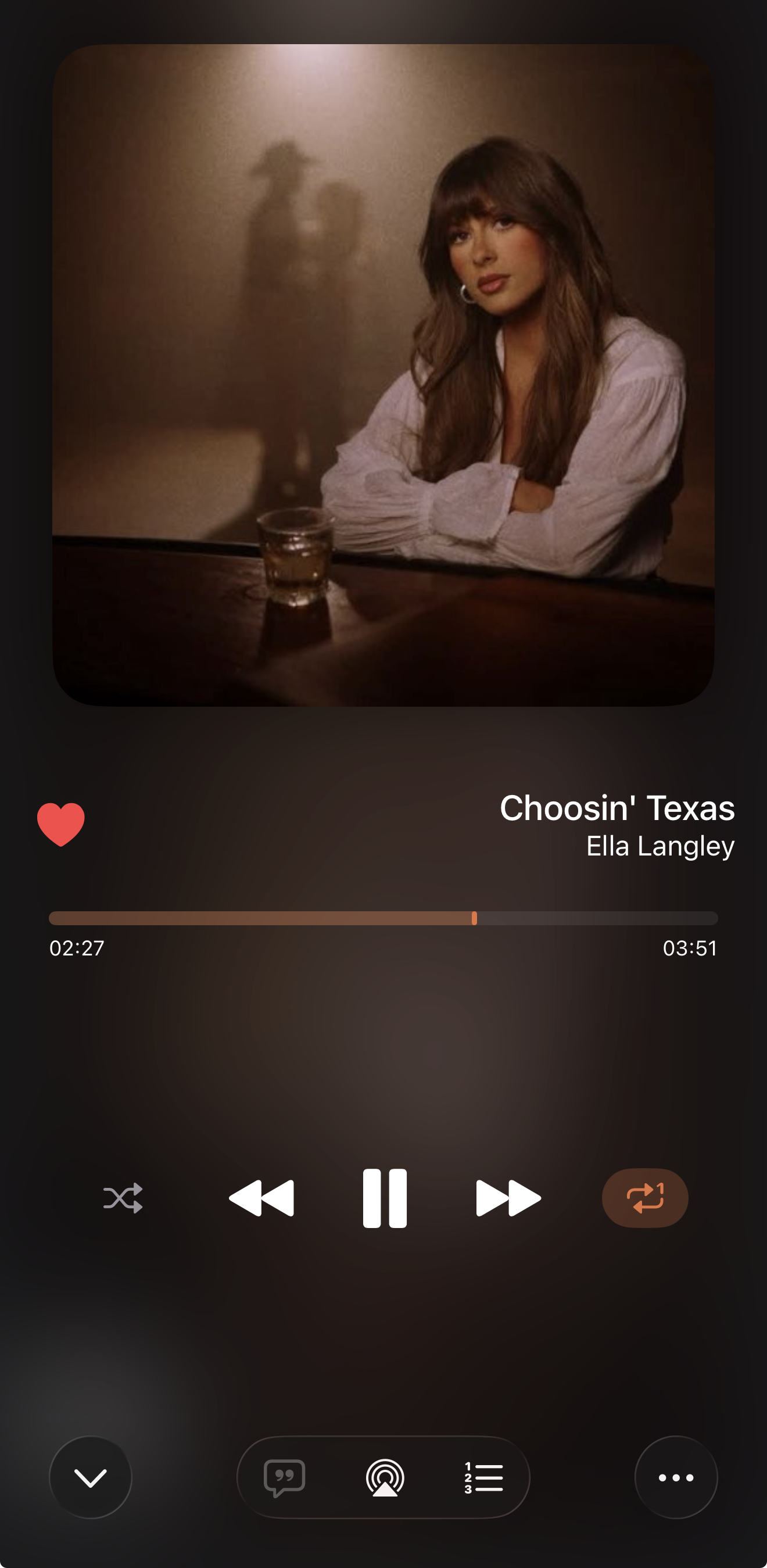View the play queue list
767x1568 pixels.
point(484,1477)
